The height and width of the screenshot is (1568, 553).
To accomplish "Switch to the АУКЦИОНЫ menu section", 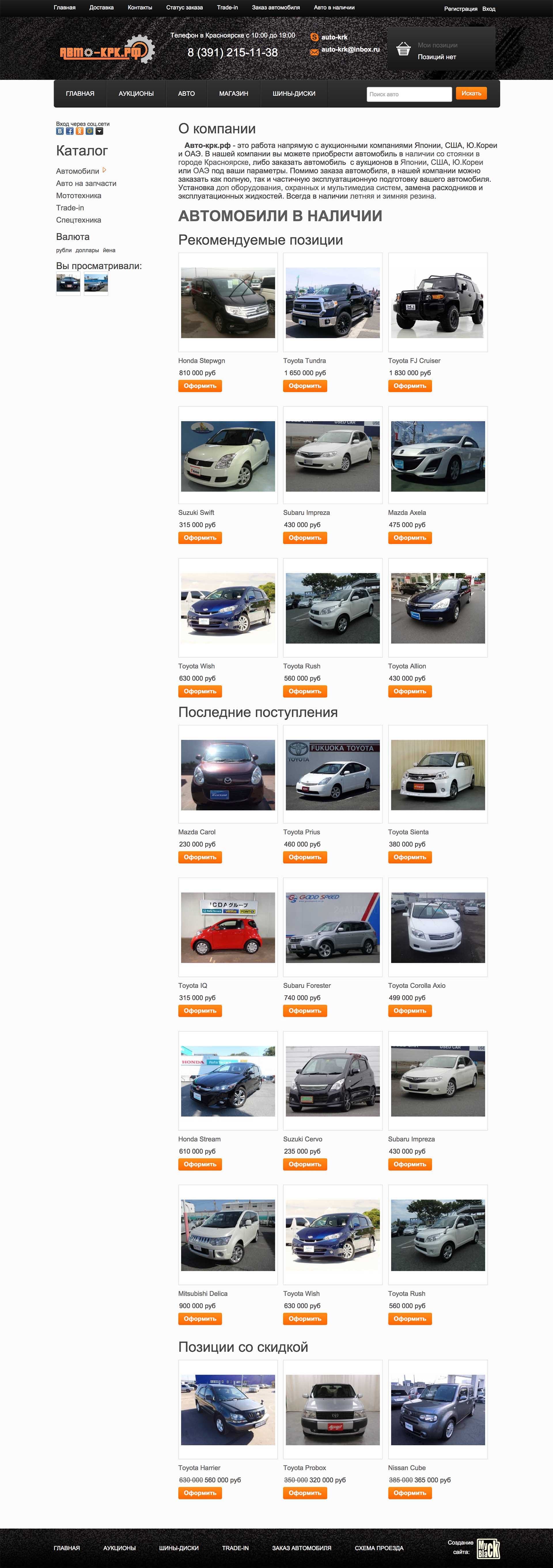I will tap(136, 94).
